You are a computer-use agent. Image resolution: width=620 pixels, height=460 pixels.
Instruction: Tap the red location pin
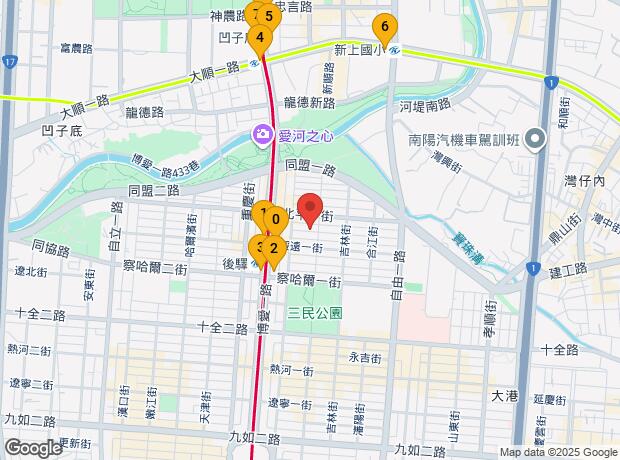[310, 208]
